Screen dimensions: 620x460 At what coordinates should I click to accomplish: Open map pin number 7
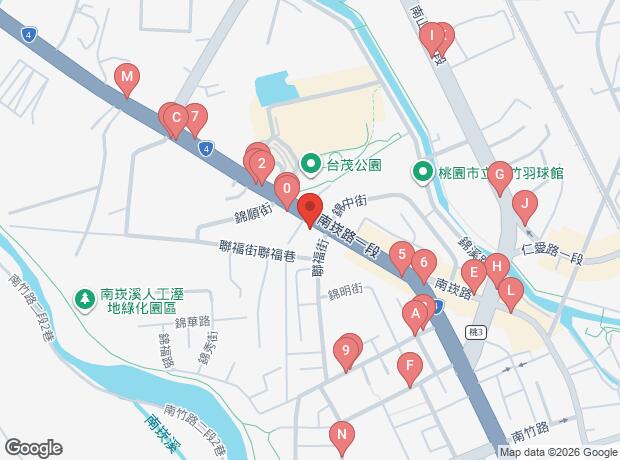(195, 117)
